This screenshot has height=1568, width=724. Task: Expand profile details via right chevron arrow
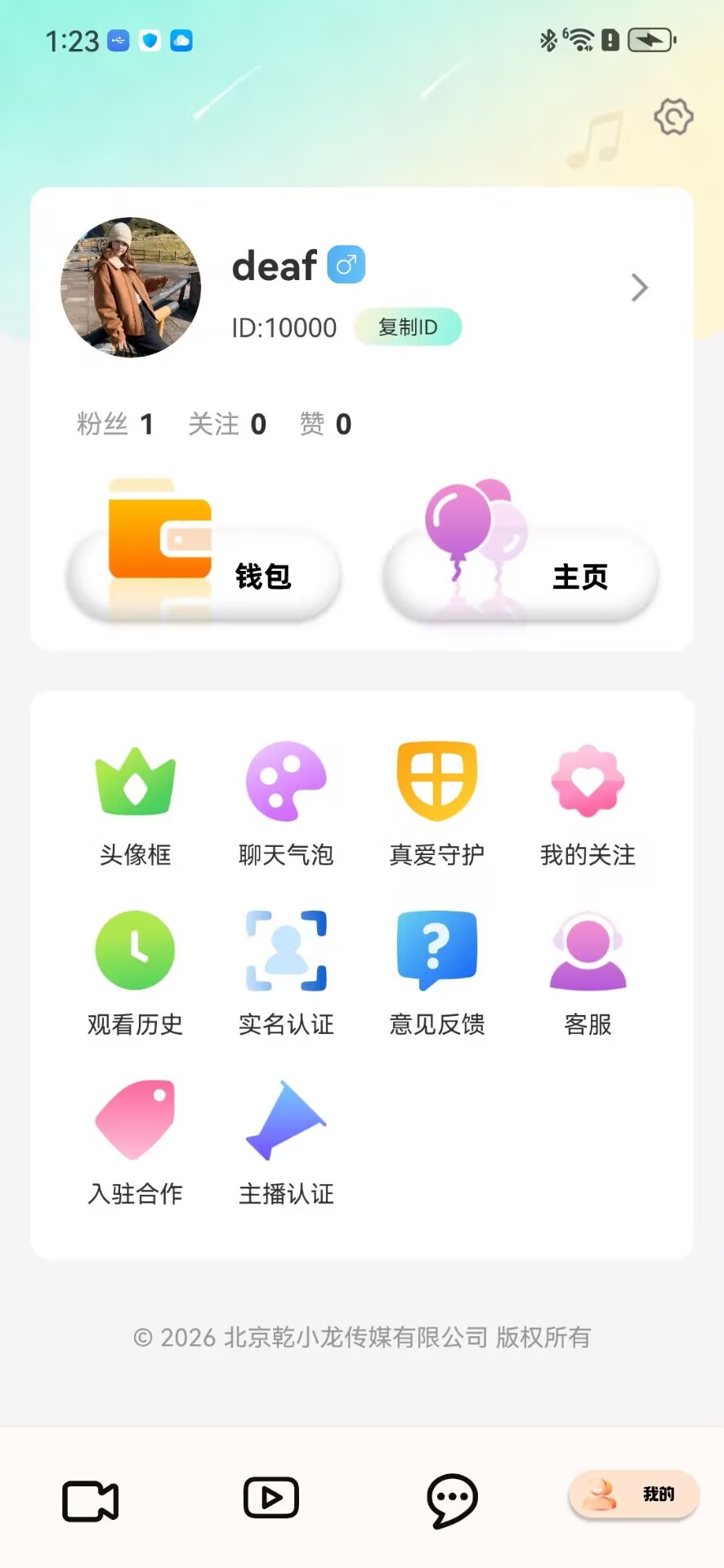pyautogui.click(x=639, y=287)
